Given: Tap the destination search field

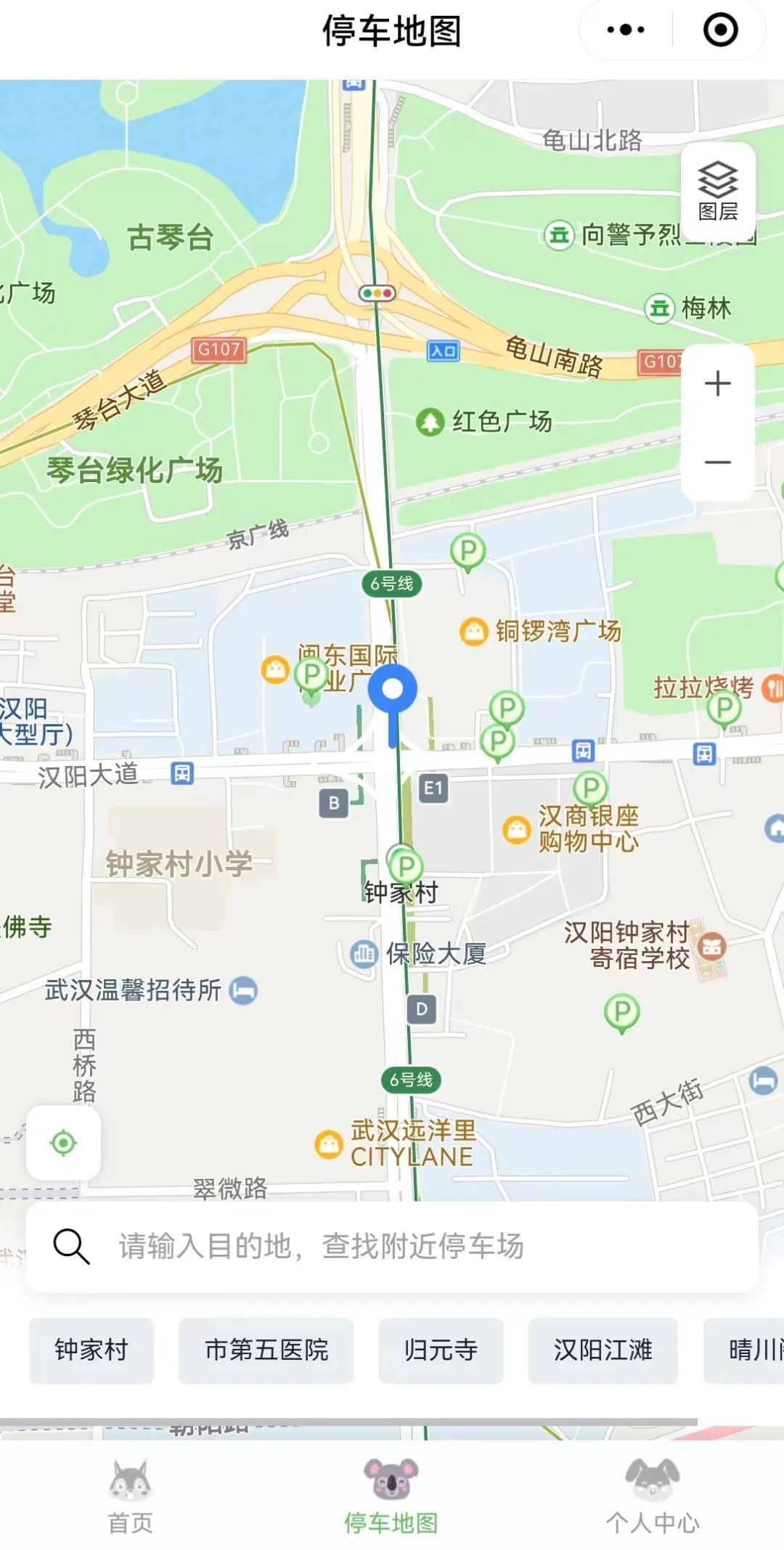Looking at the screenshot, I should coord(392,1247).
